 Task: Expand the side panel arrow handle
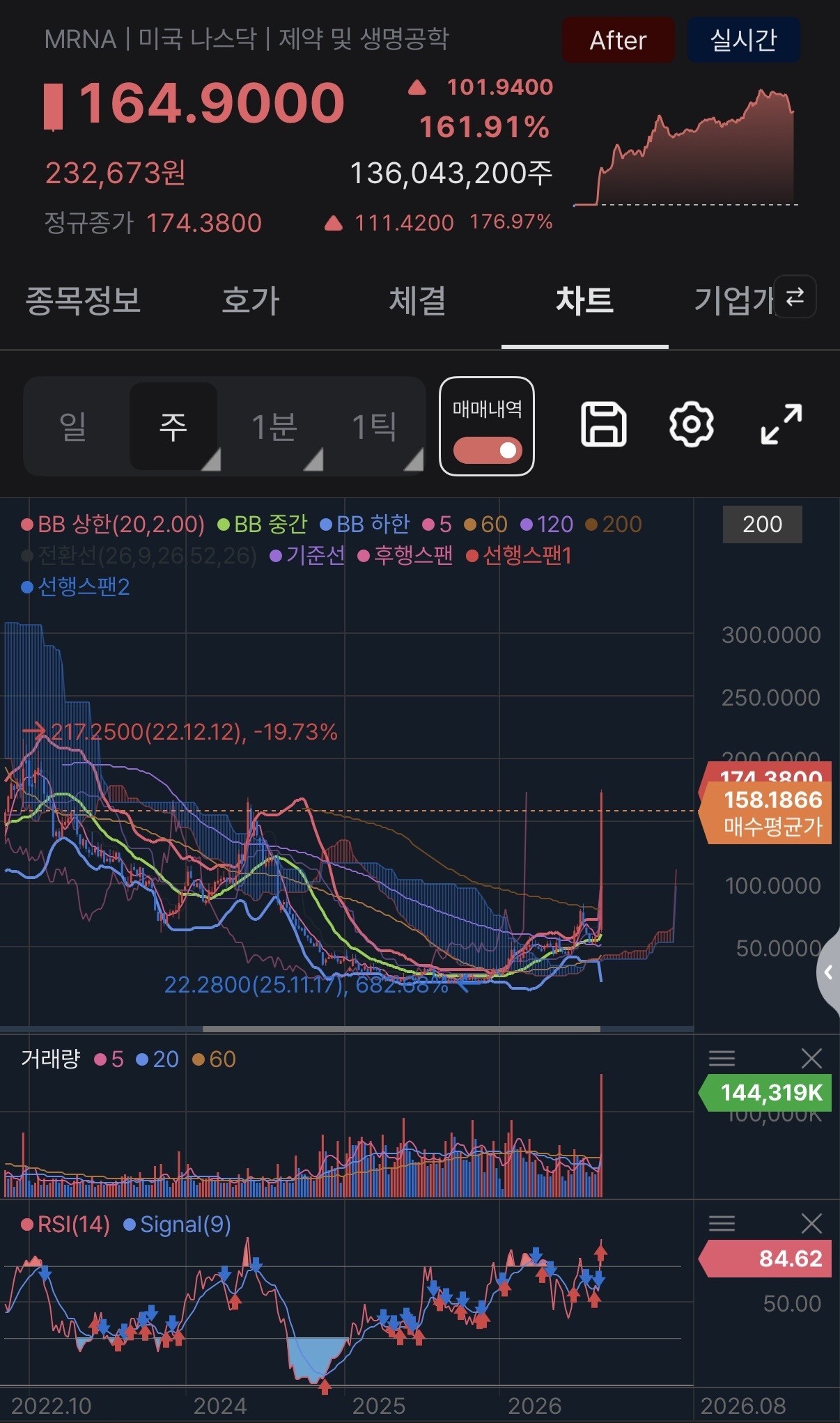point(828,972)
